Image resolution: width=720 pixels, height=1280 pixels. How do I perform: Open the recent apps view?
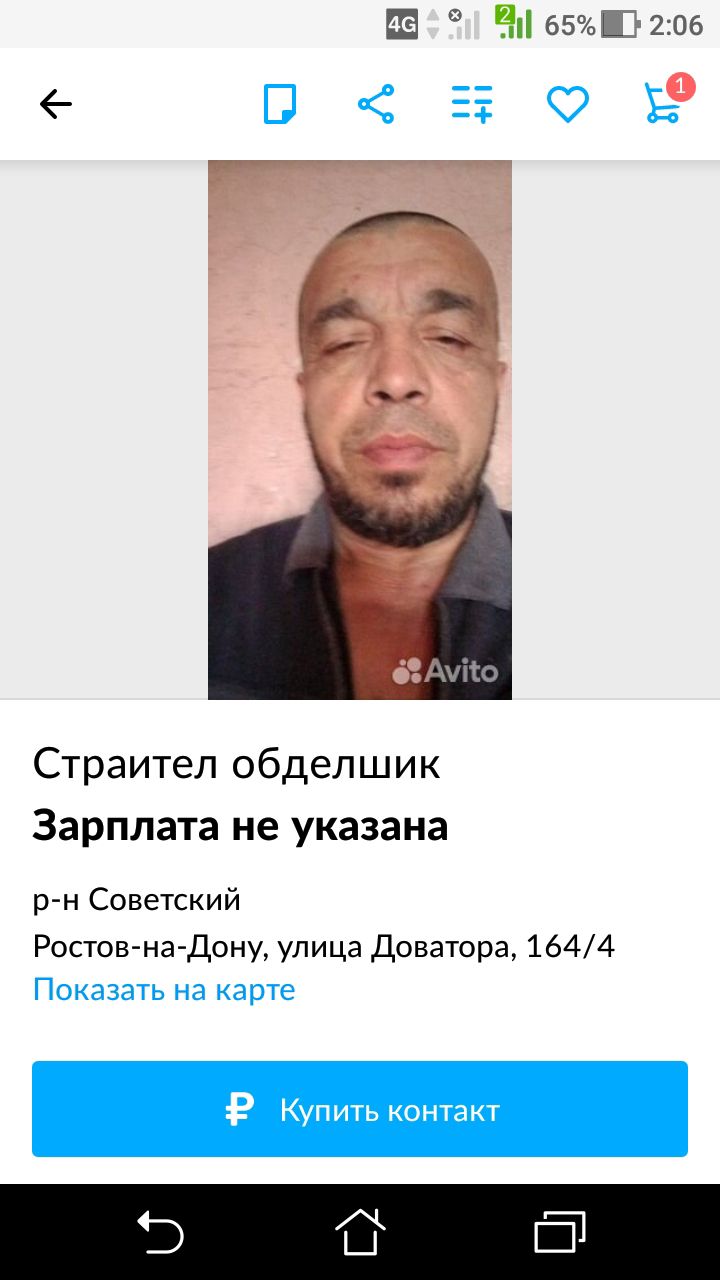coord(560,1231)
